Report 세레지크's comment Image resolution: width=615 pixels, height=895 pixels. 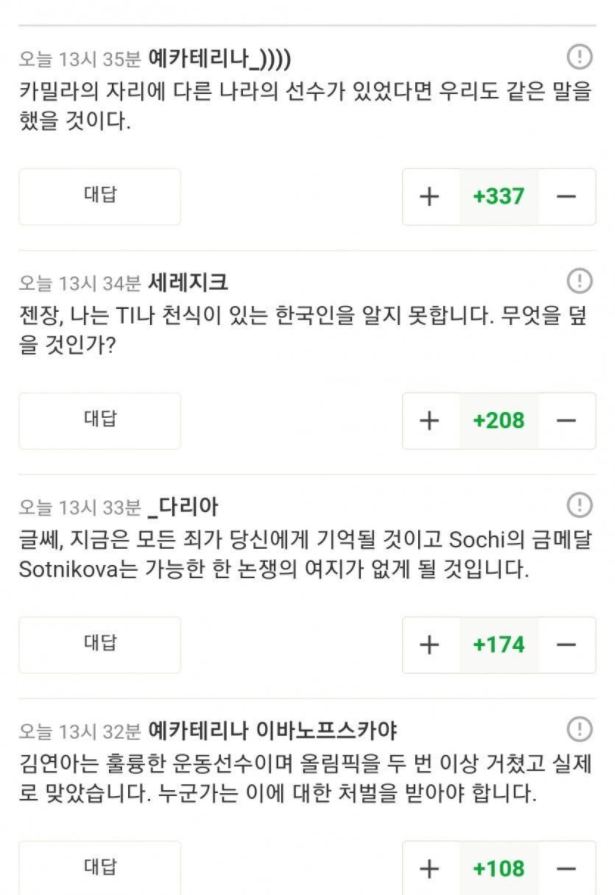(x=579, y=280)
